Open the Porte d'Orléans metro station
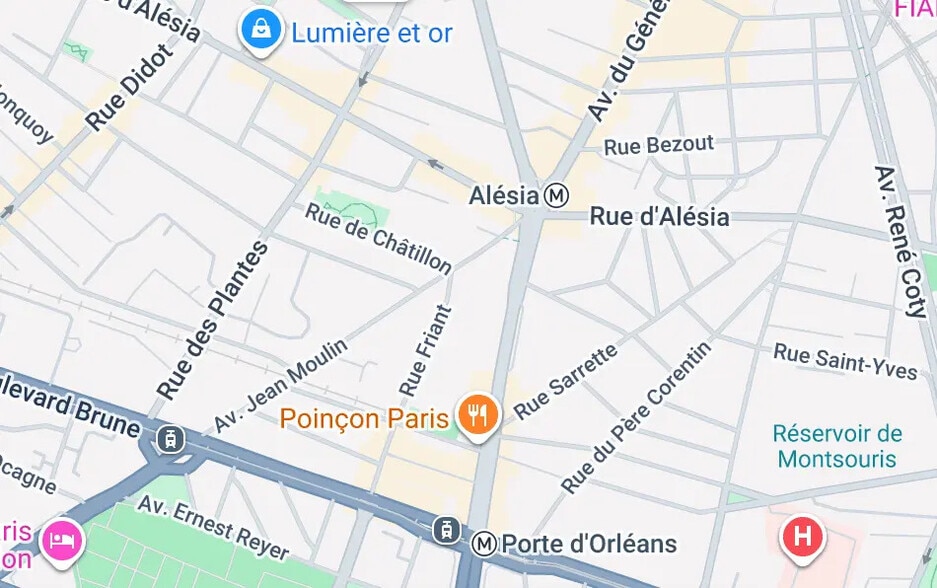937x588 pixels. click(x=484, y=543)
